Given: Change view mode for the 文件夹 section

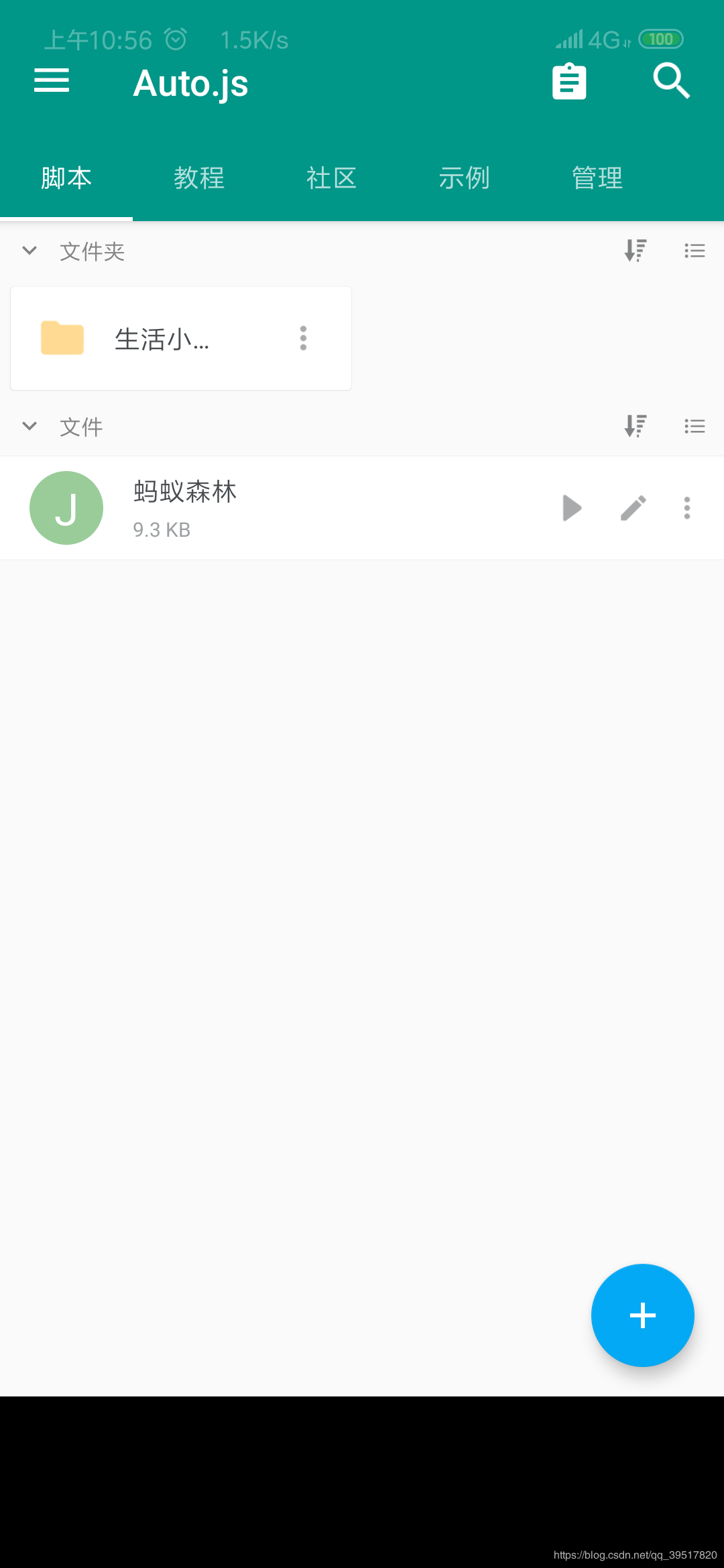Looking at the screenshot, I should pyautogui.click(x=695, y=251).
